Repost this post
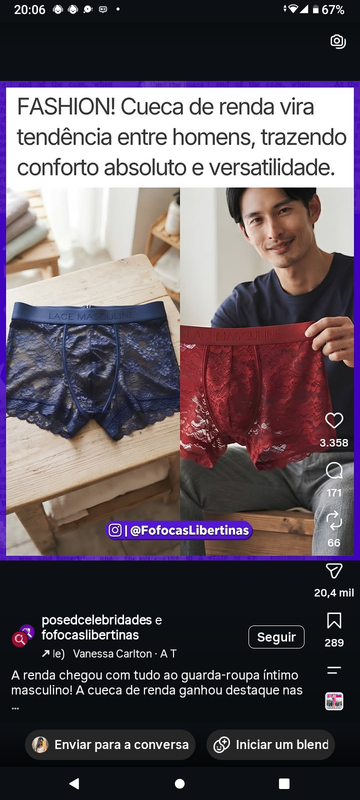The height and width of the screenshot is (800, 360). point(334,521)
